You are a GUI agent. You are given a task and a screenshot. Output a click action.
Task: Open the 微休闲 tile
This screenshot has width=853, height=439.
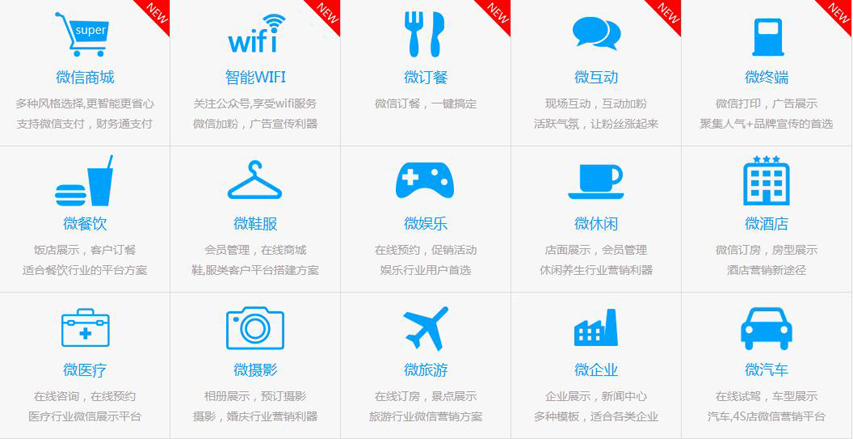596,222
